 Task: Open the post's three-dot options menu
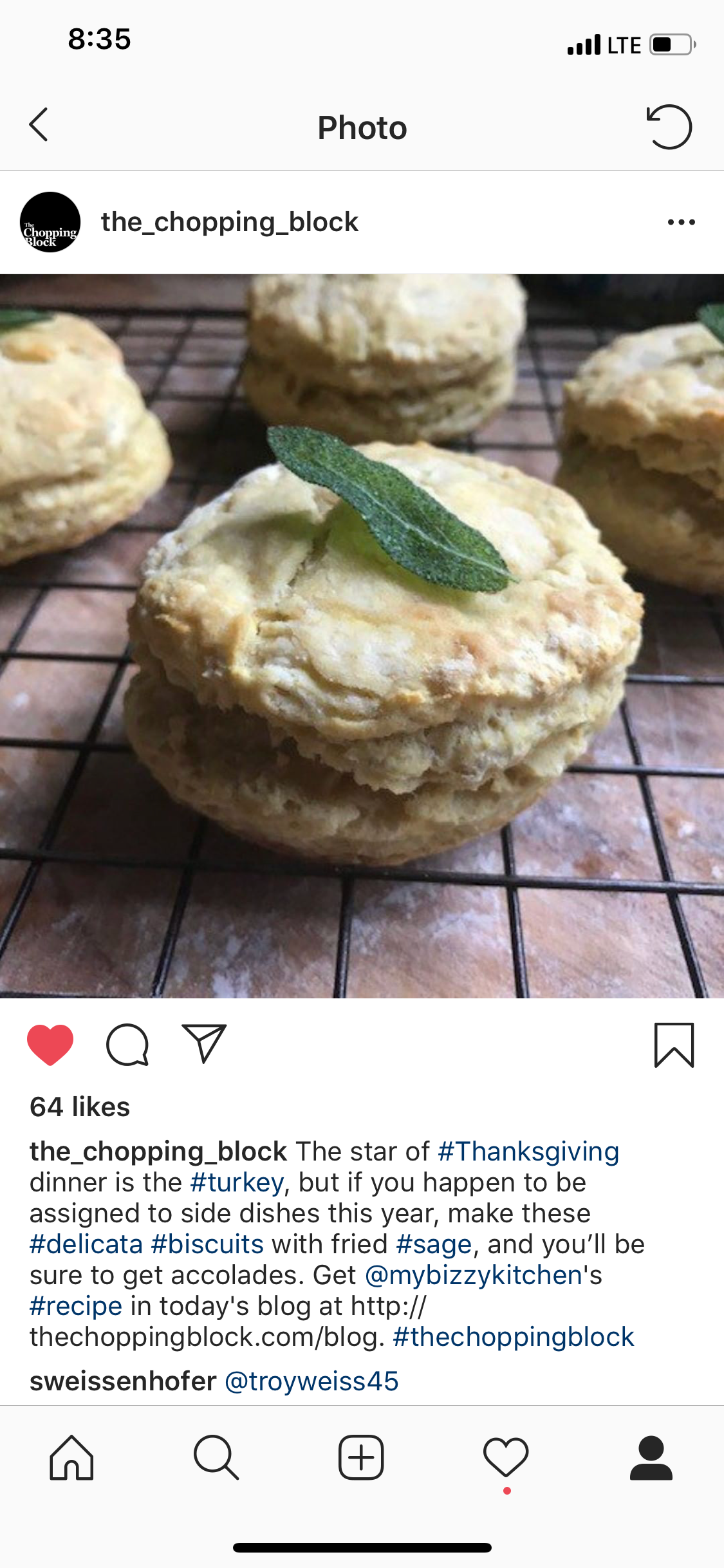click(x=681, y=222)
